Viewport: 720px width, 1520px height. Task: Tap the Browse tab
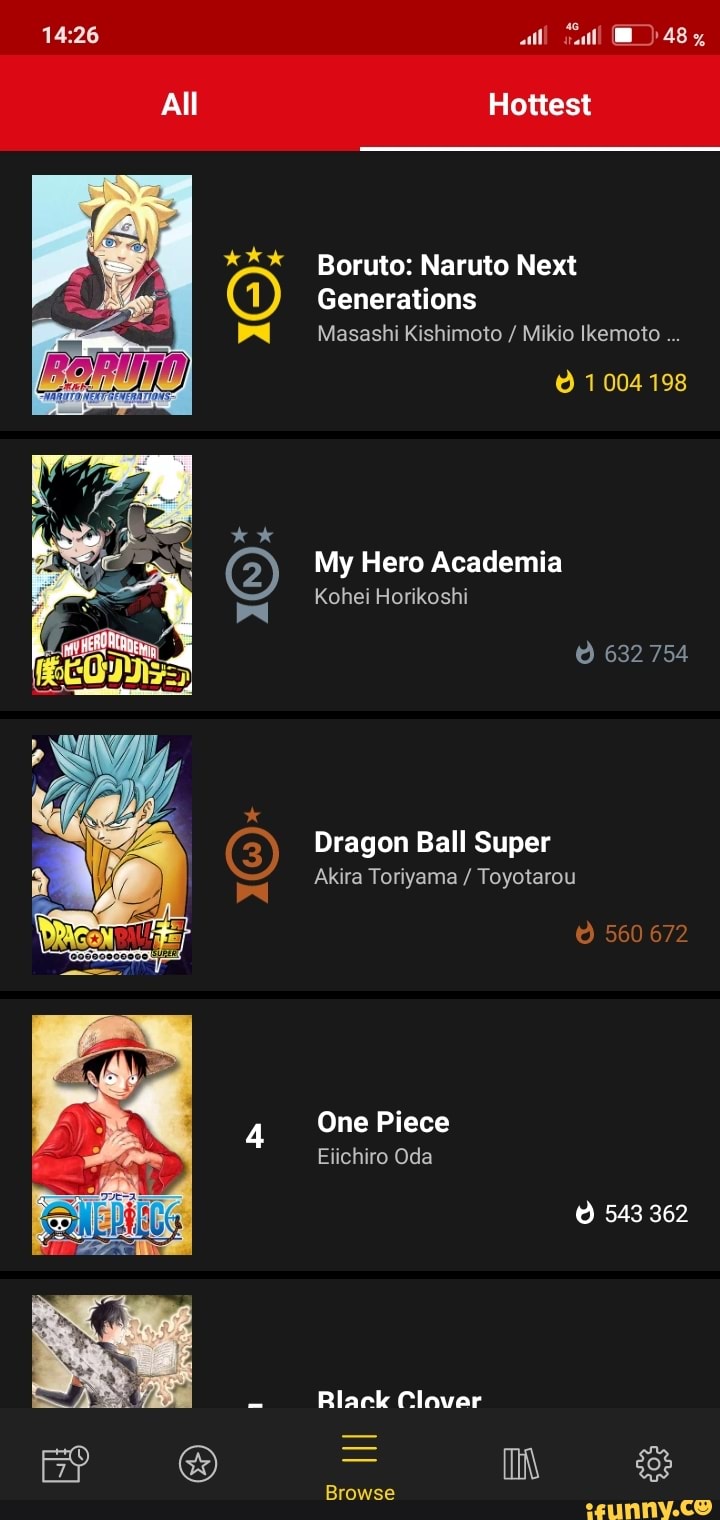coord(360,1466)
